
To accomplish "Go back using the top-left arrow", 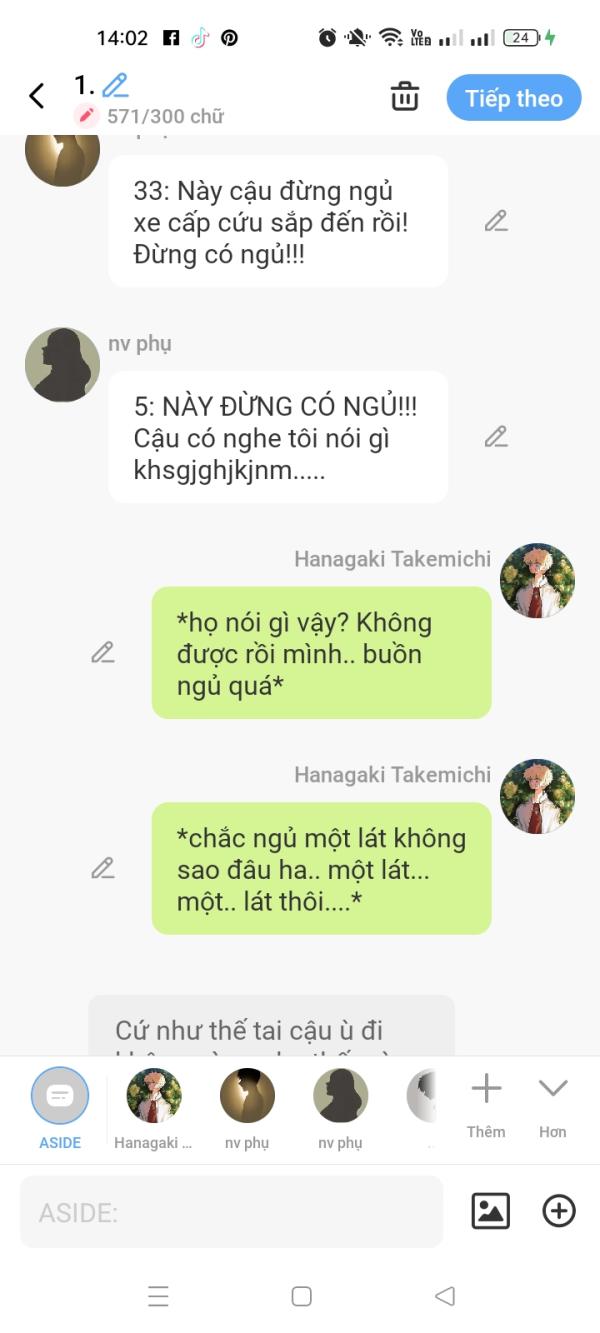I will (37, 96).
